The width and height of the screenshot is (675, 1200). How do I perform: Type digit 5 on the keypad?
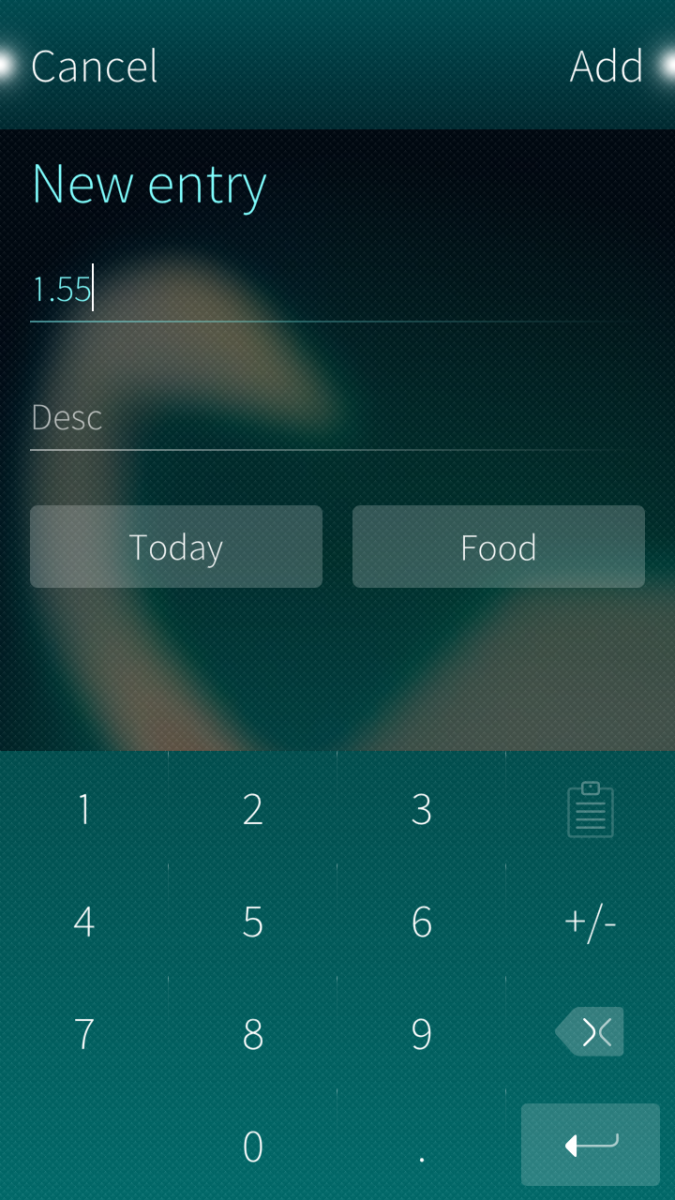click(x=253, y=922)
